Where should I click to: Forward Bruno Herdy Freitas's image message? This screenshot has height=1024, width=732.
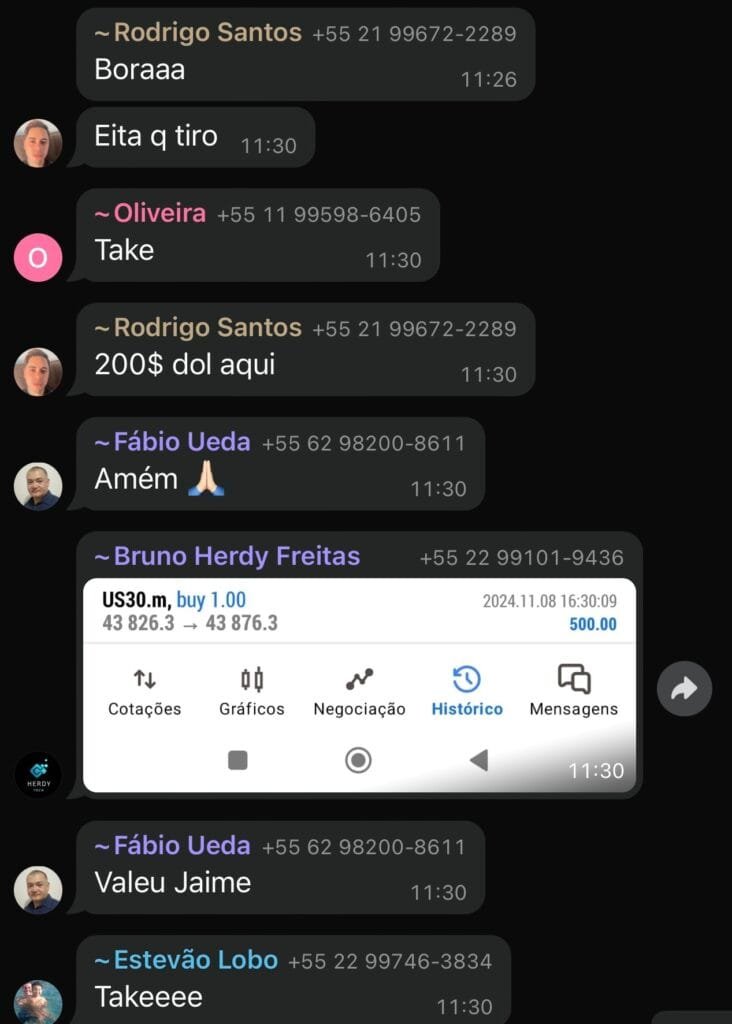pos(684,688)
